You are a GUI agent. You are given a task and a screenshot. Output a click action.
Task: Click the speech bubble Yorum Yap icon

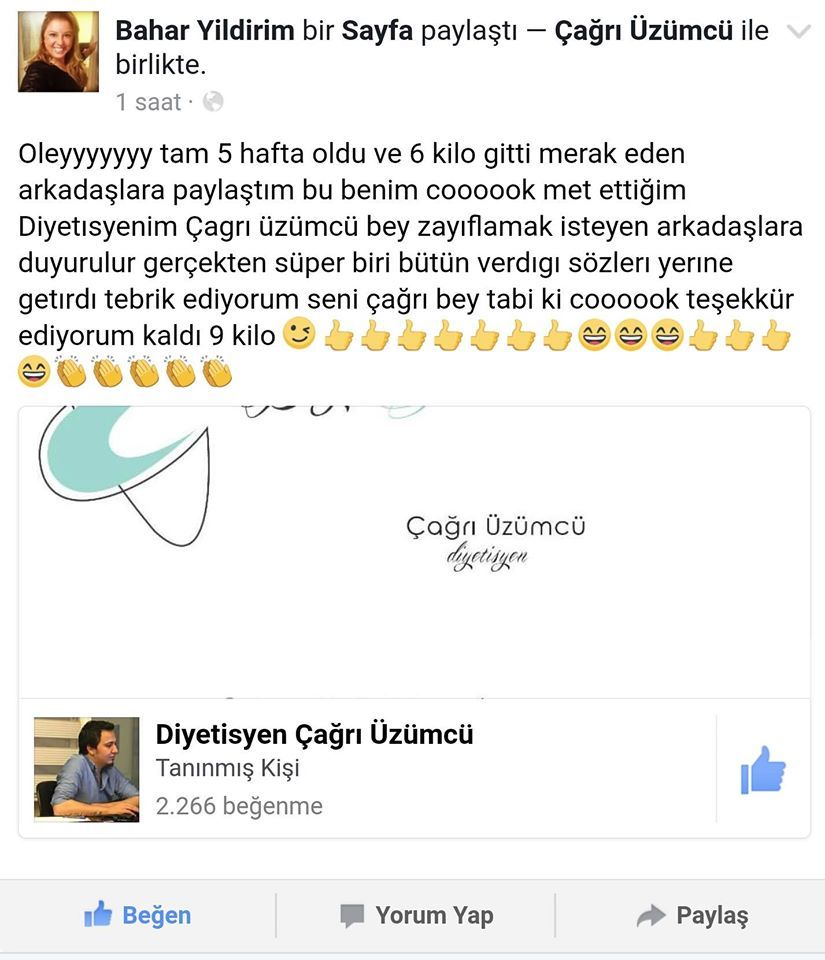click(352, 914)
